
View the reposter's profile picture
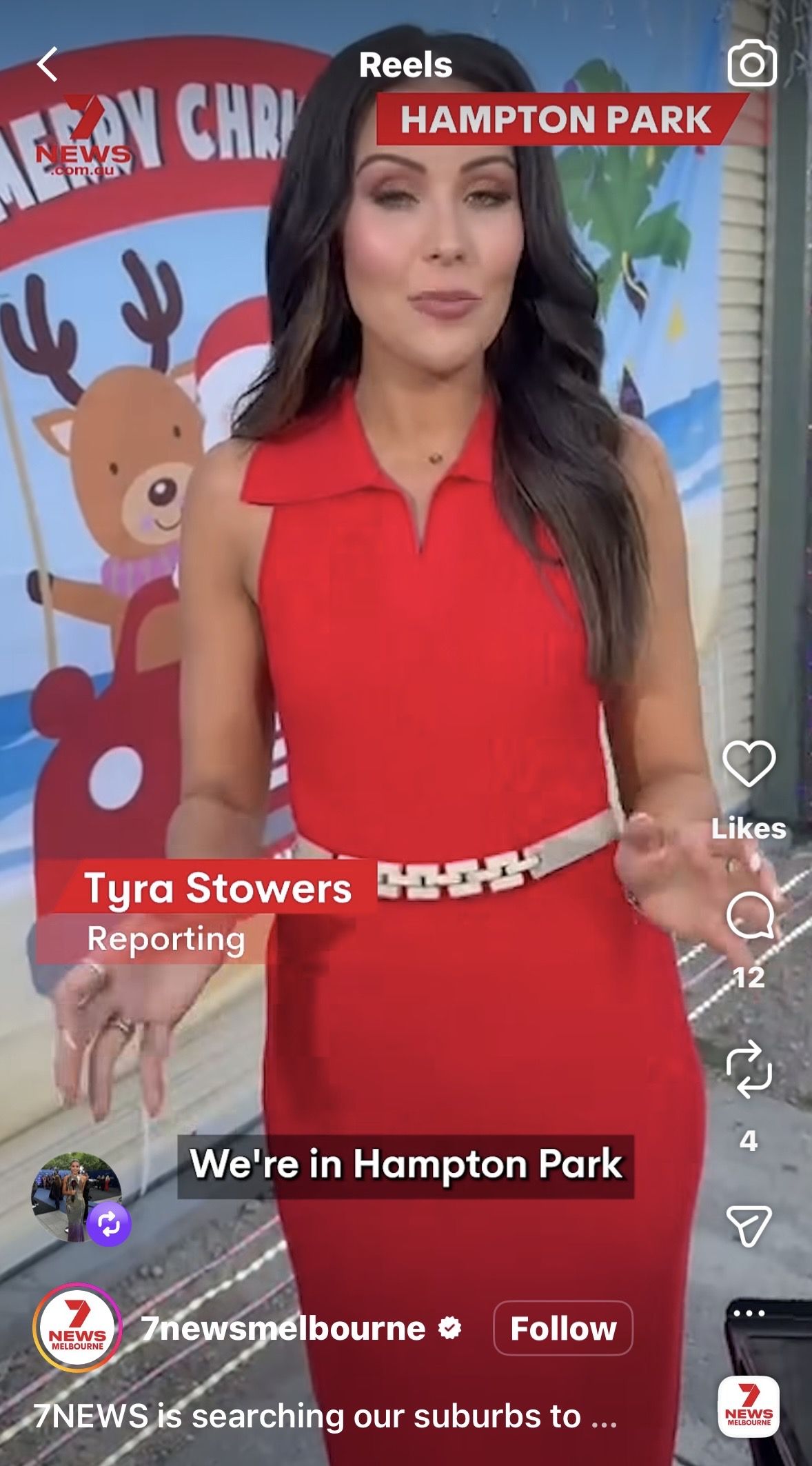click(x=77, y=1197)
